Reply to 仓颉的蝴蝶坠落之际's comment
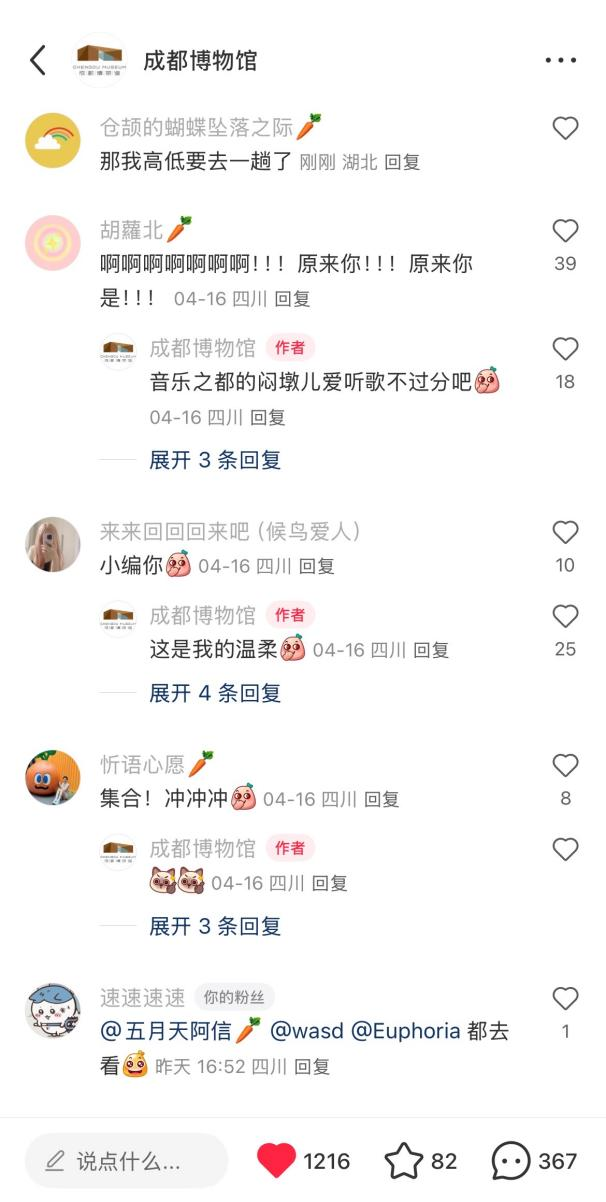Viewport: 606px width, 1202px height. [x=402, y=162]
